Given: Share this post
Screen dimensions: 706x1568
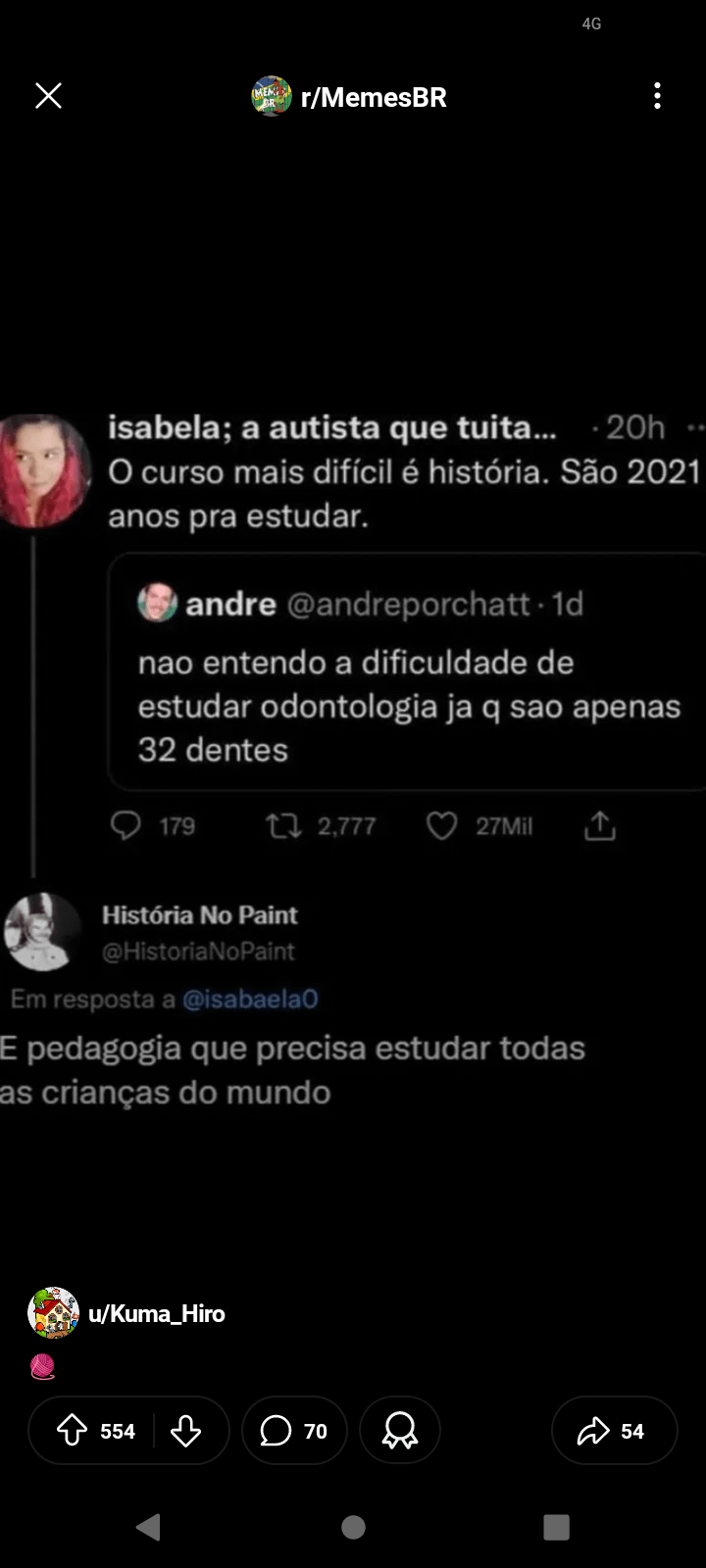Looking at the screenshot, I should [x=614, y=1431].
